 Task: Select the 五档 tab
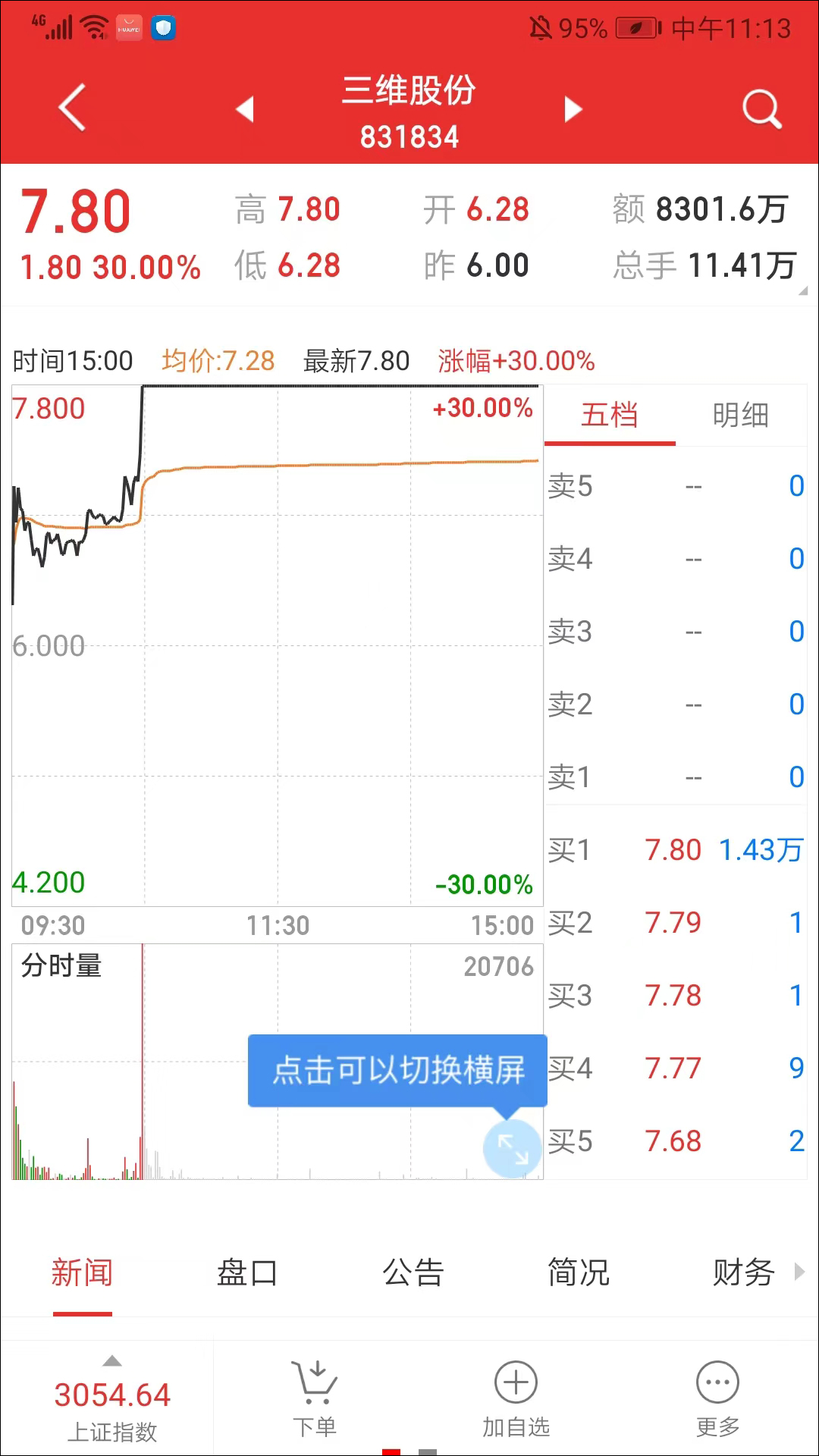coord(610,416)
